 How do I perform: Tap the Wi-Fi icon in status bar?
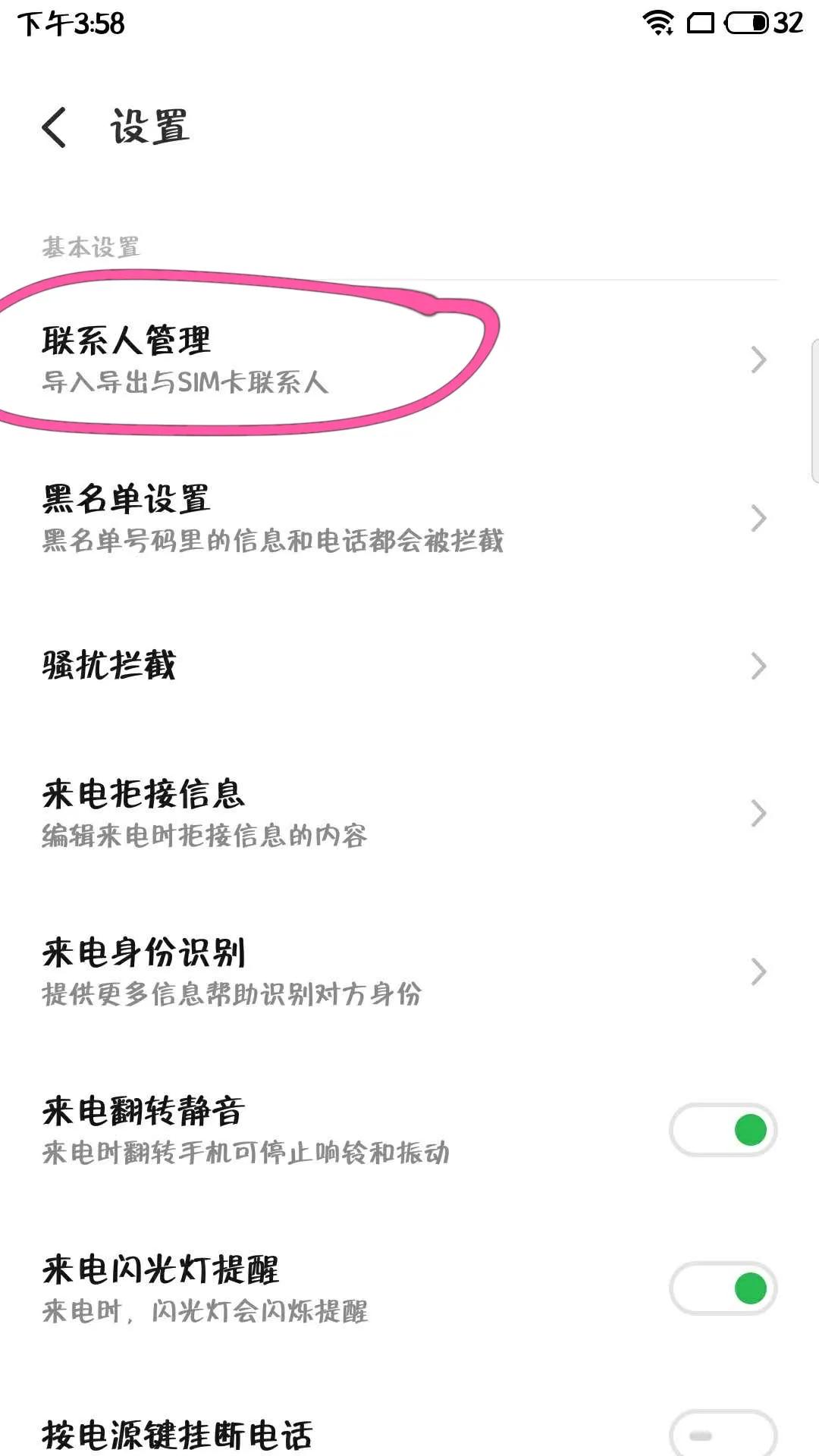(657, 23)
